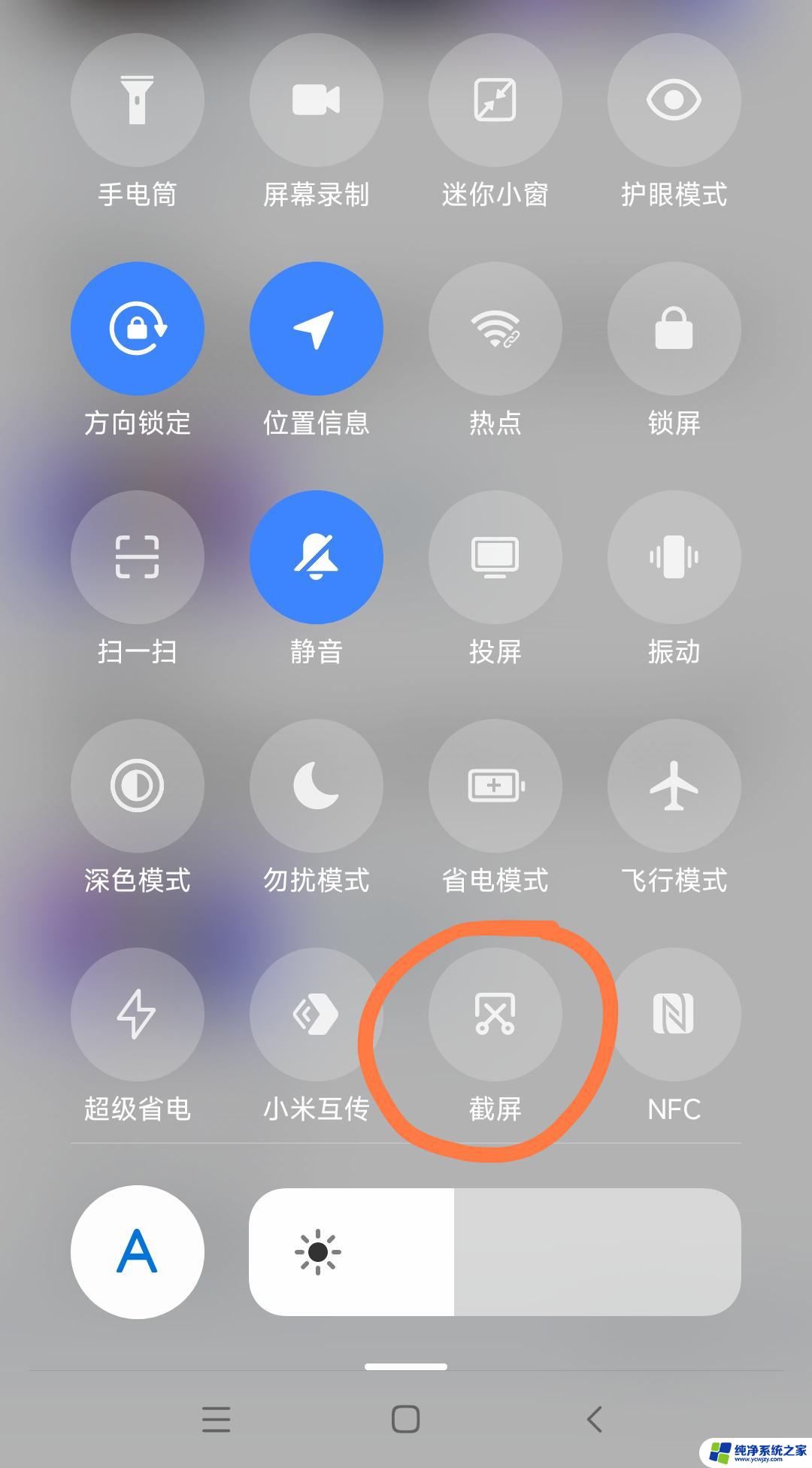Open the mini window (迷你小窗) tile
Viewport: 812px width, 1468px height.
[x=495, y=100]
